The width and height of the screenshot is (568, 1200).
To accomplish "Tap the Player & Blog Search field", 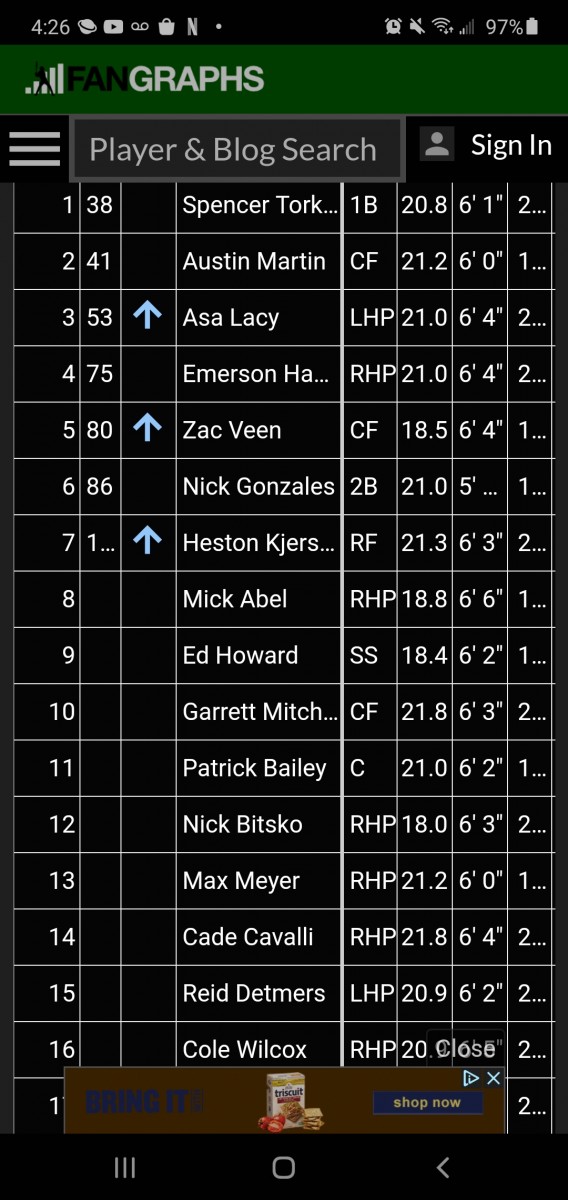I will click(237, 149).
